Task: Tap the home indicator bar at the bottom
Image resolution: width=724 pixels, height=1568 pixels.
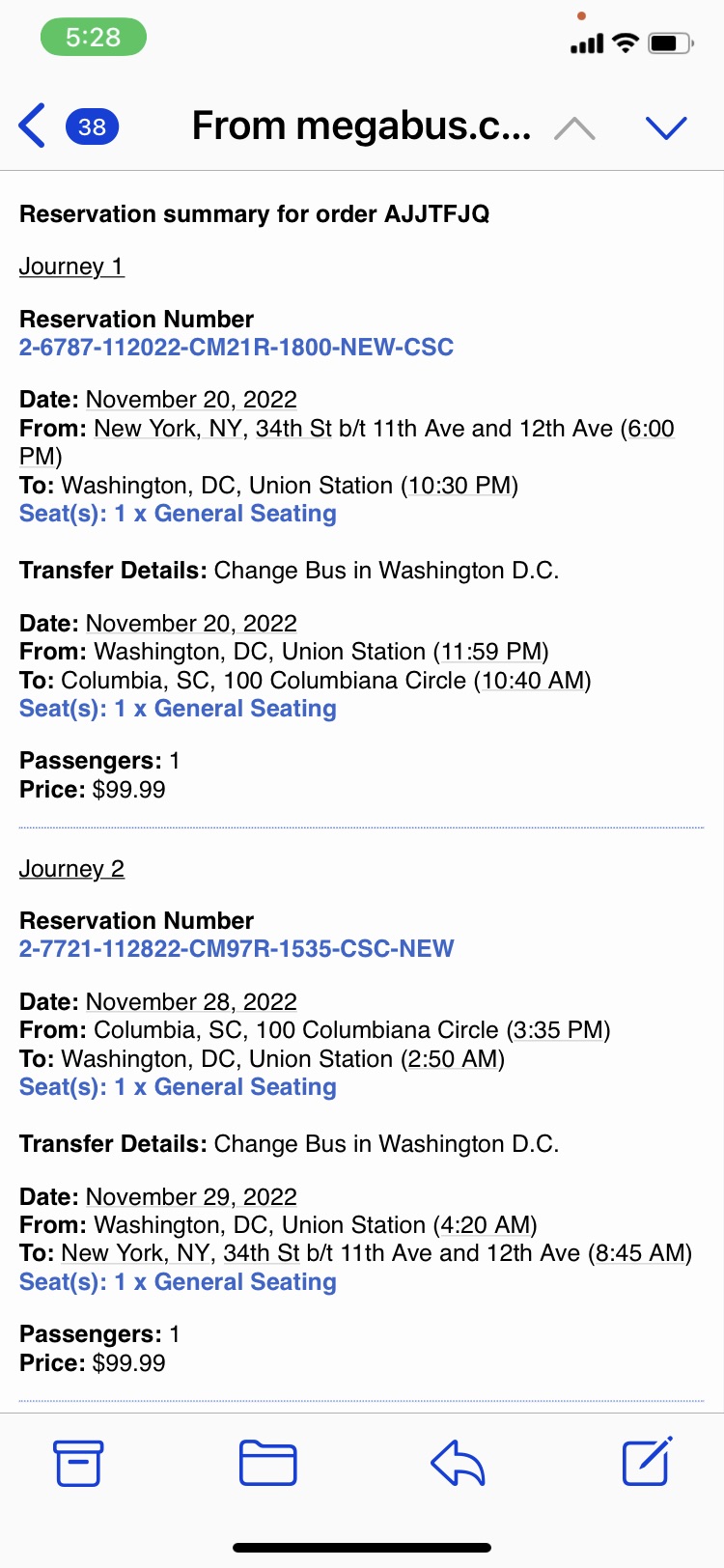Action: point(362,1547)
